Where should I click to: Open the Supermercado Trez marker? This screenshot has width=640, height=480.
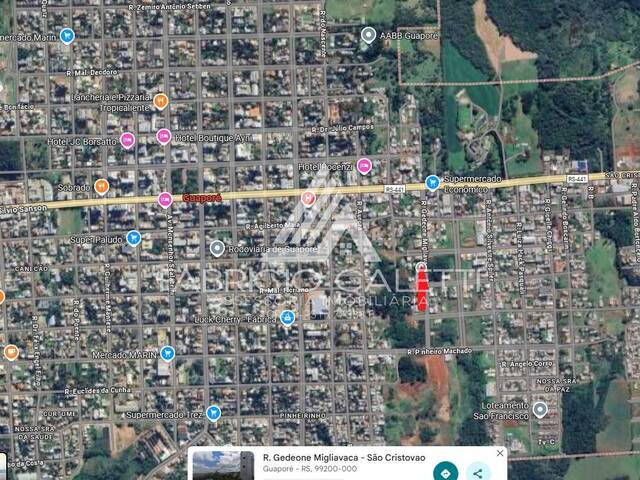click(x=214, y=412)
